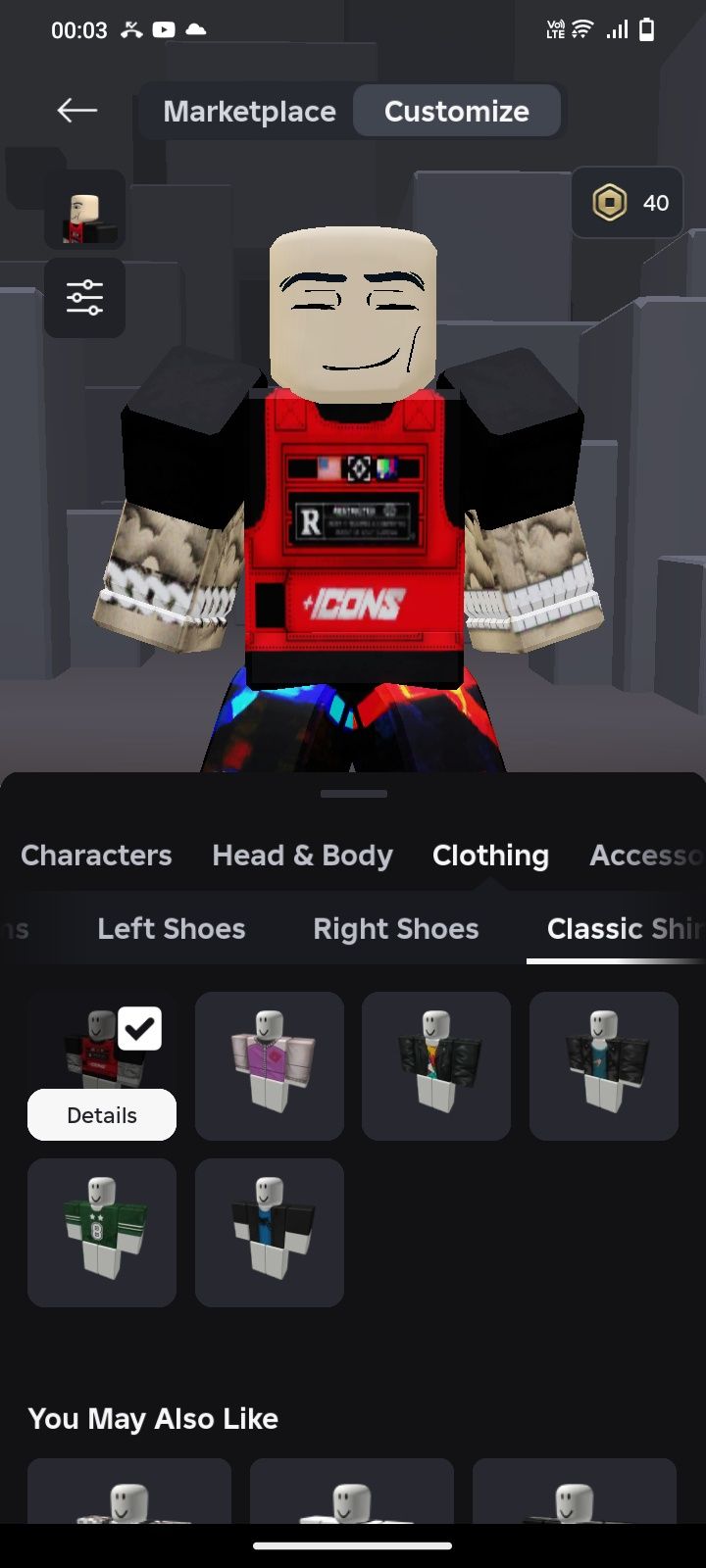Switch to Head & Body category
Image resolution: width=706 pixels, height=1568 pixels.
pyautogui.click(x=302, y=856)
